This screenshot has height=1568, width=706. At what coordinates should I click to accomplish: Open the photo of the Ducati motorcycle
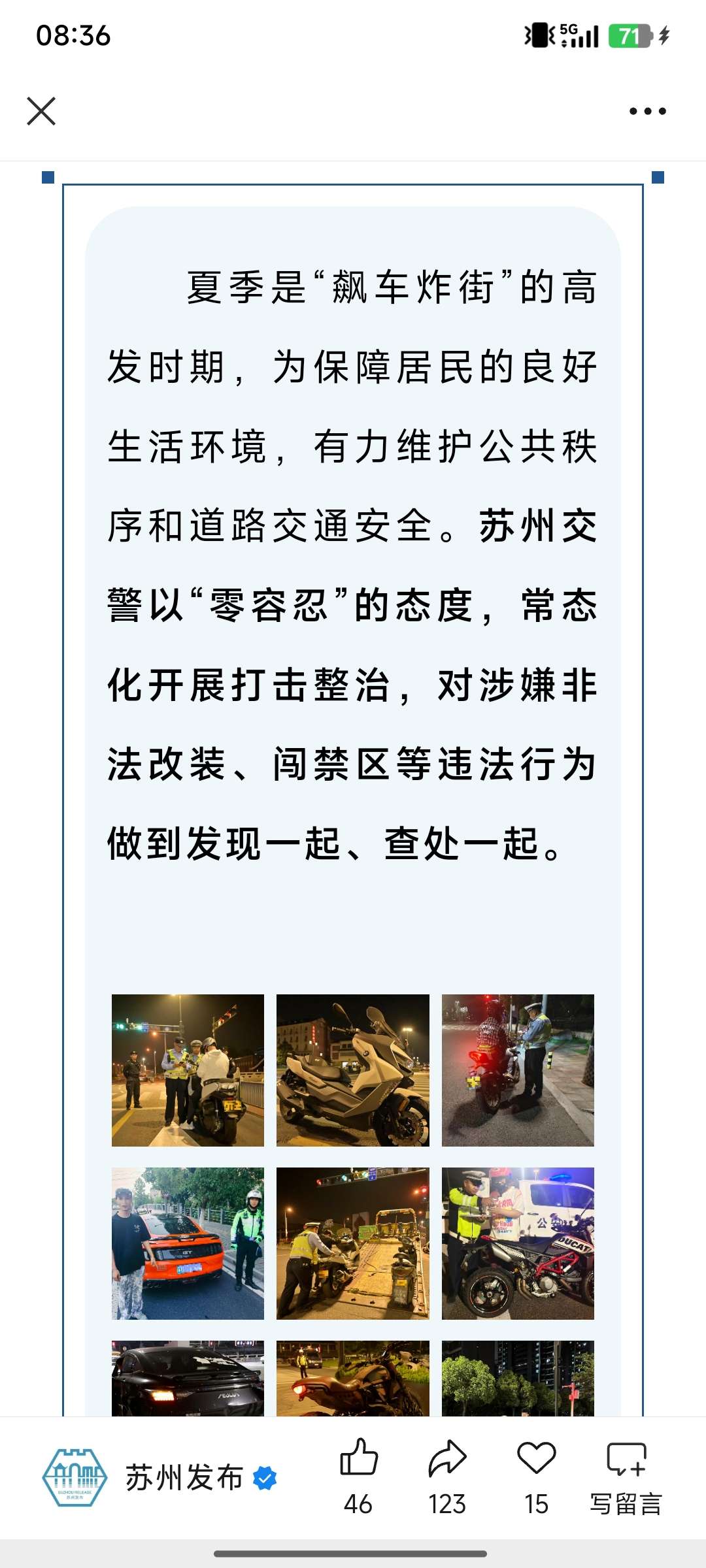[x=518, y=1243]
